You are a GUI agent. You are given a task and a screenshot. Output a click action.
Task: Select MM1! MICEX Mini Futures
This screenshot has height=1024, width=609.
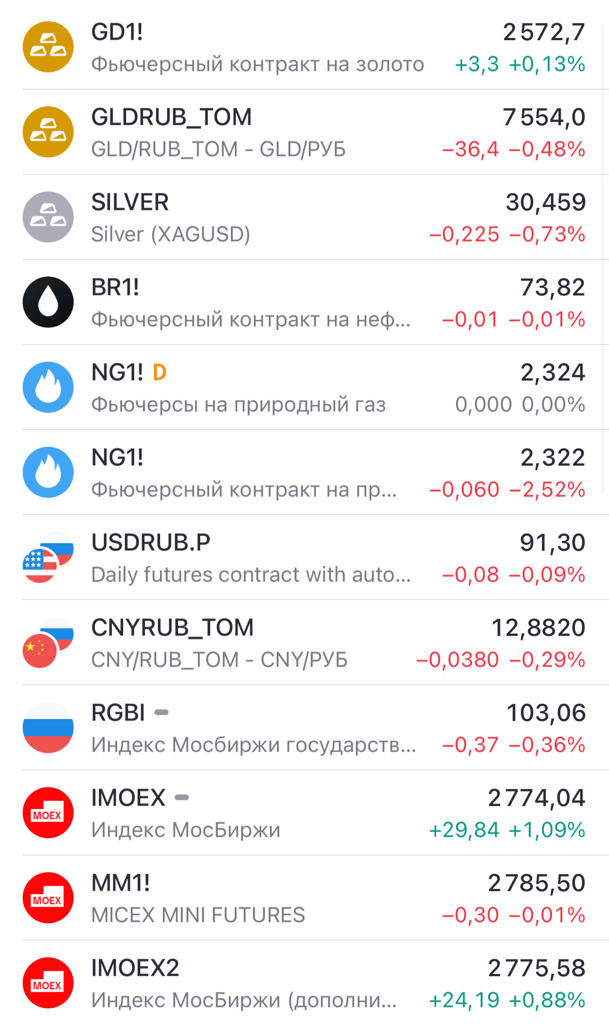[x=304, y=897]
